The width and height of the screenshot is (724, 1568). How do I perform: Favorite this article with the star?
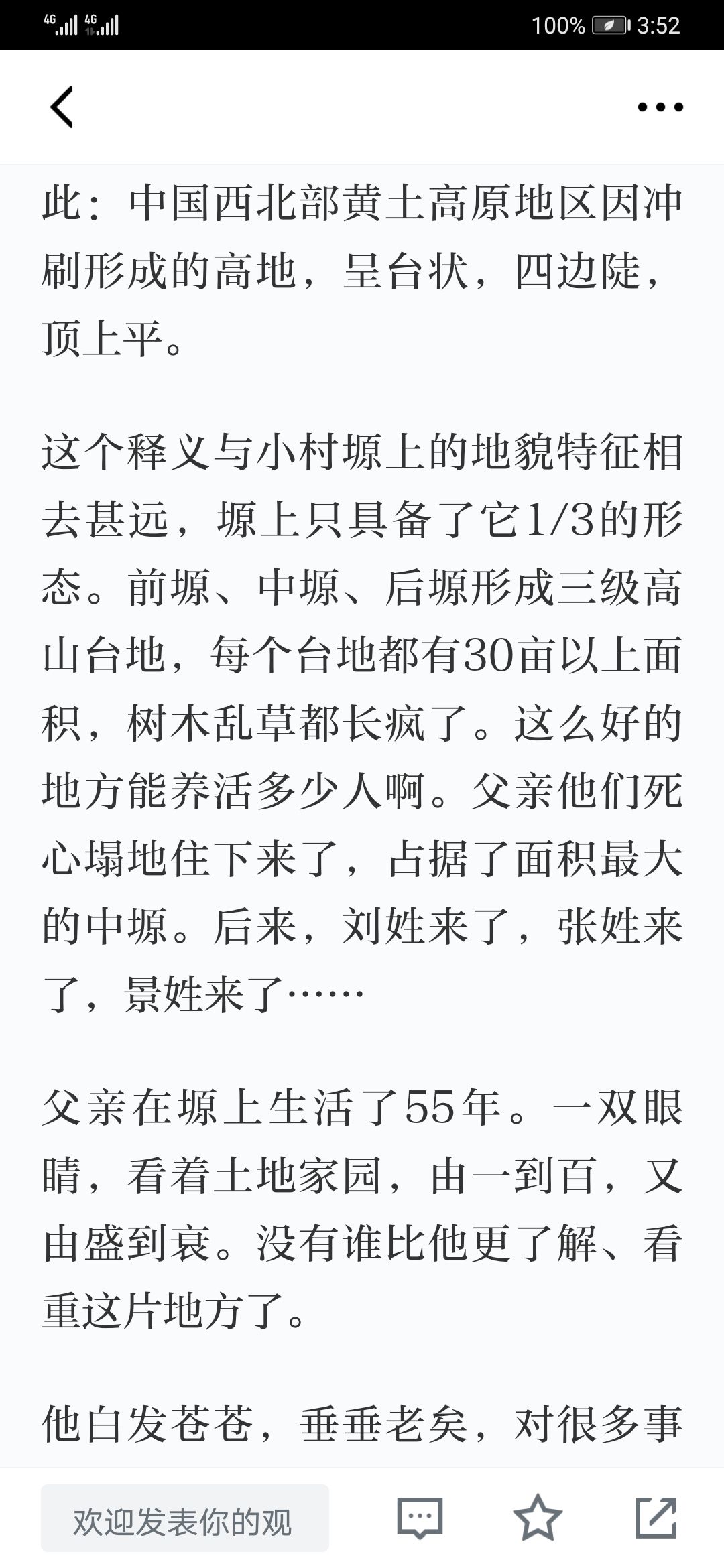(x=538, y=1517)
